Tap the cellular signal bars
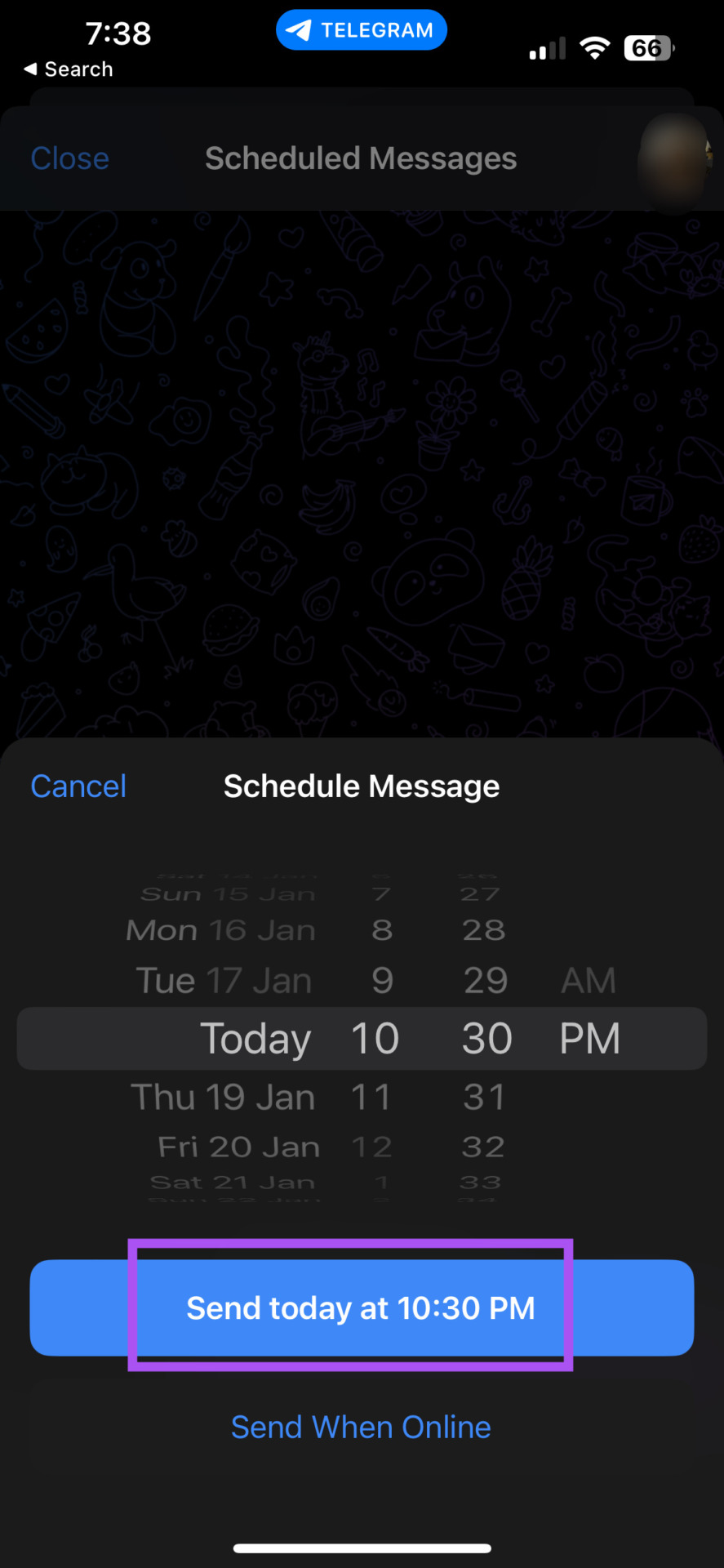 (x=546, y=47)
